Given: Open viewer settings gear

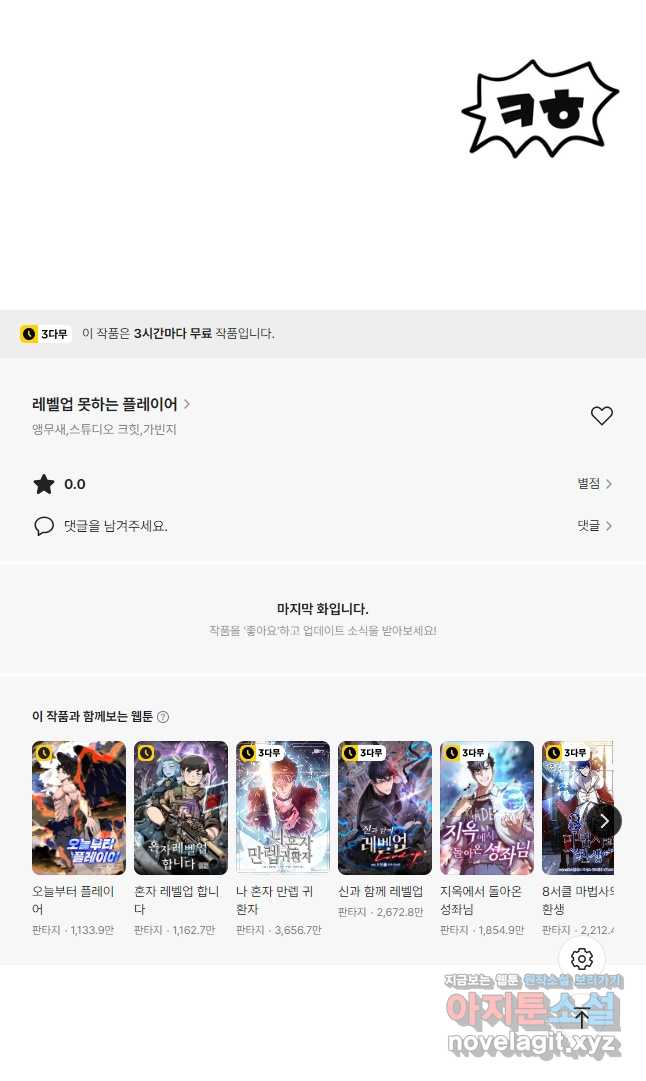Looking at the screenshot, I should 582,960.
